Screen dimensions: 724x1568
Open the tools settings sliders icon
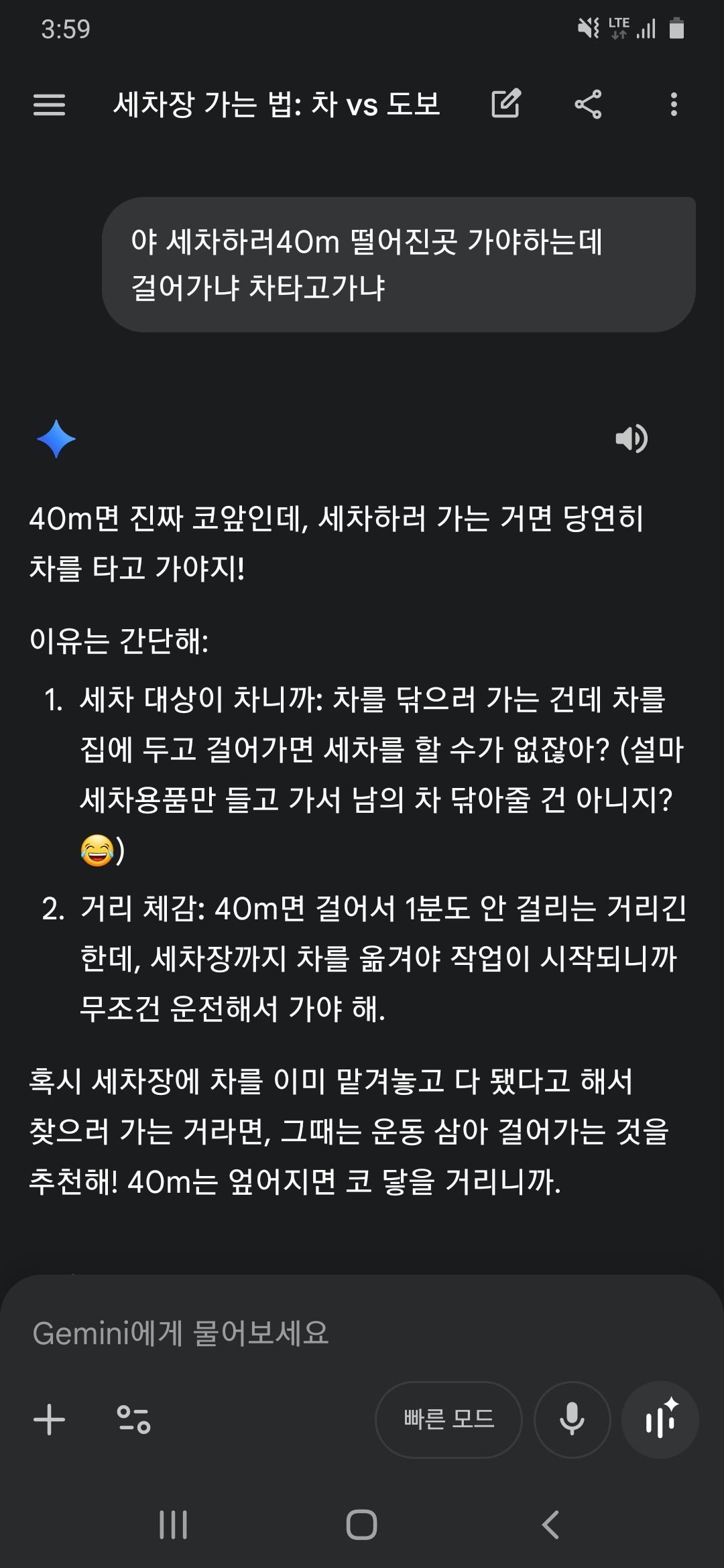[133, 1420]
